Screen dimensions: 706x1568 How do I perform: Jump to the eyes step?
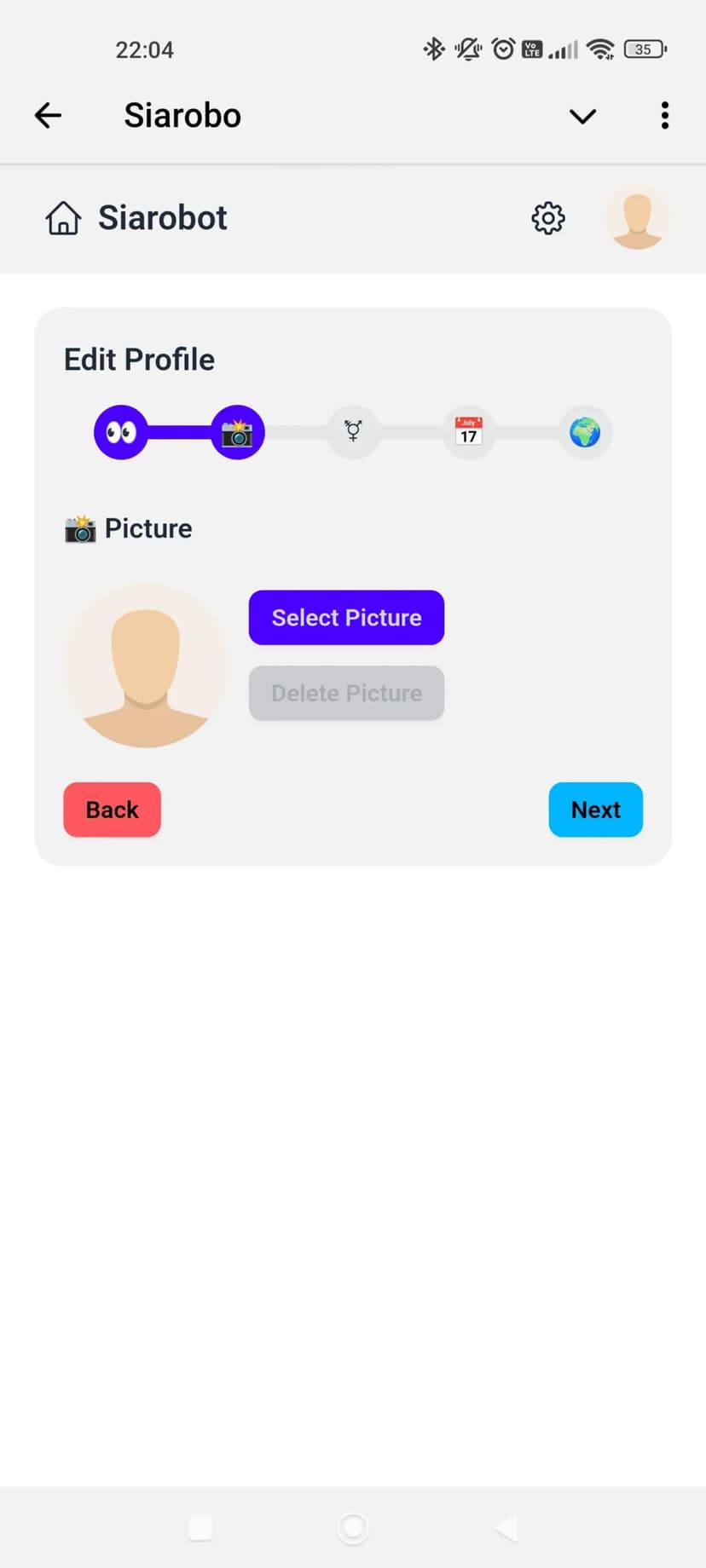tap(120, 432)
